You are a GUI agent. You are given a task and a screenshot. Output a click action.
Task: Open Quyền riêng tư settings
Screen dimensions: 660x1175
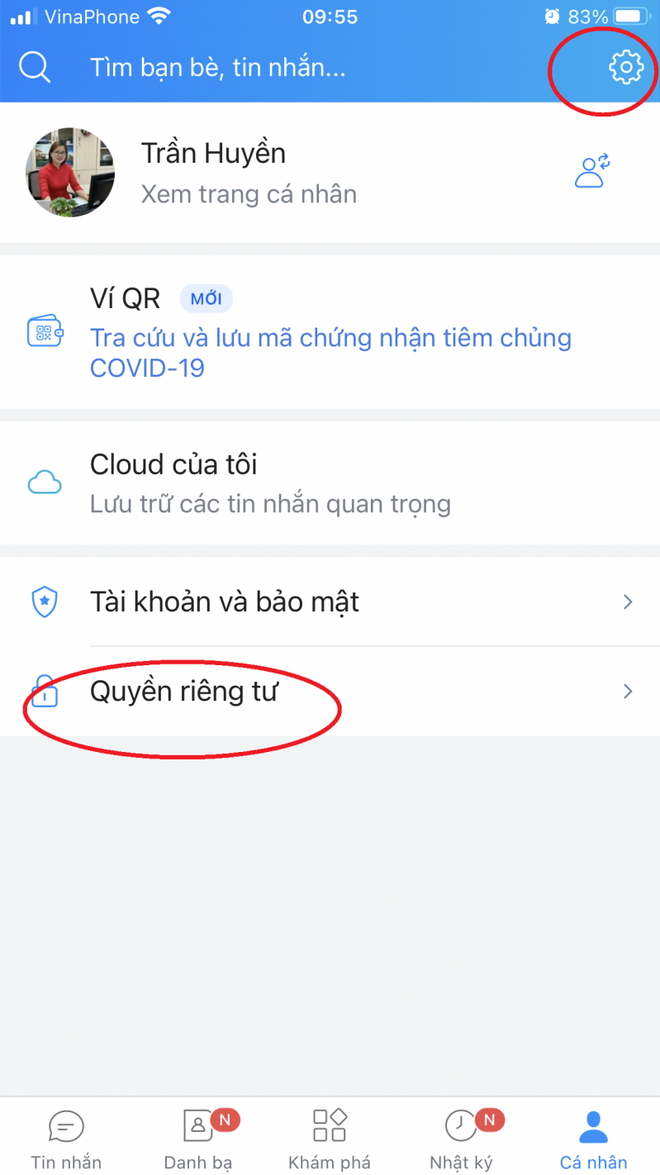coord(330,691)
